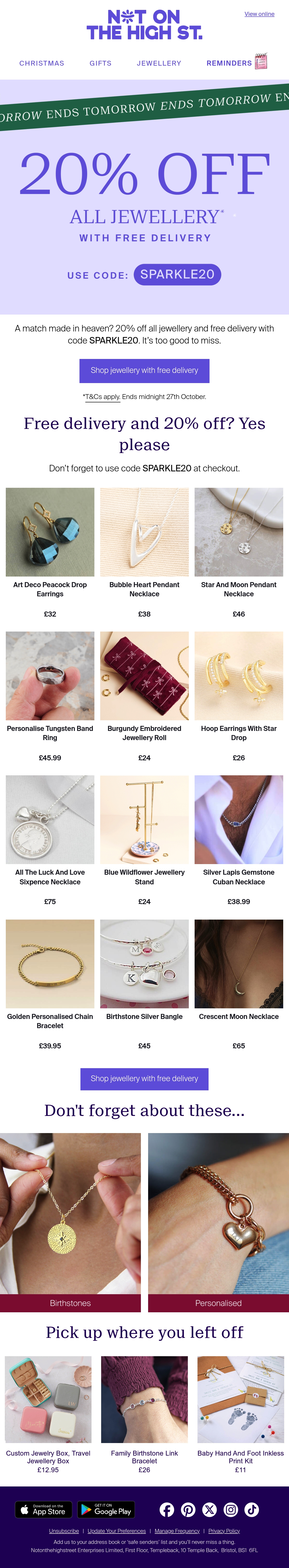
Task: Tap the Unsubscribe link
Action: pyautogui.click(x=64, y=1531)
